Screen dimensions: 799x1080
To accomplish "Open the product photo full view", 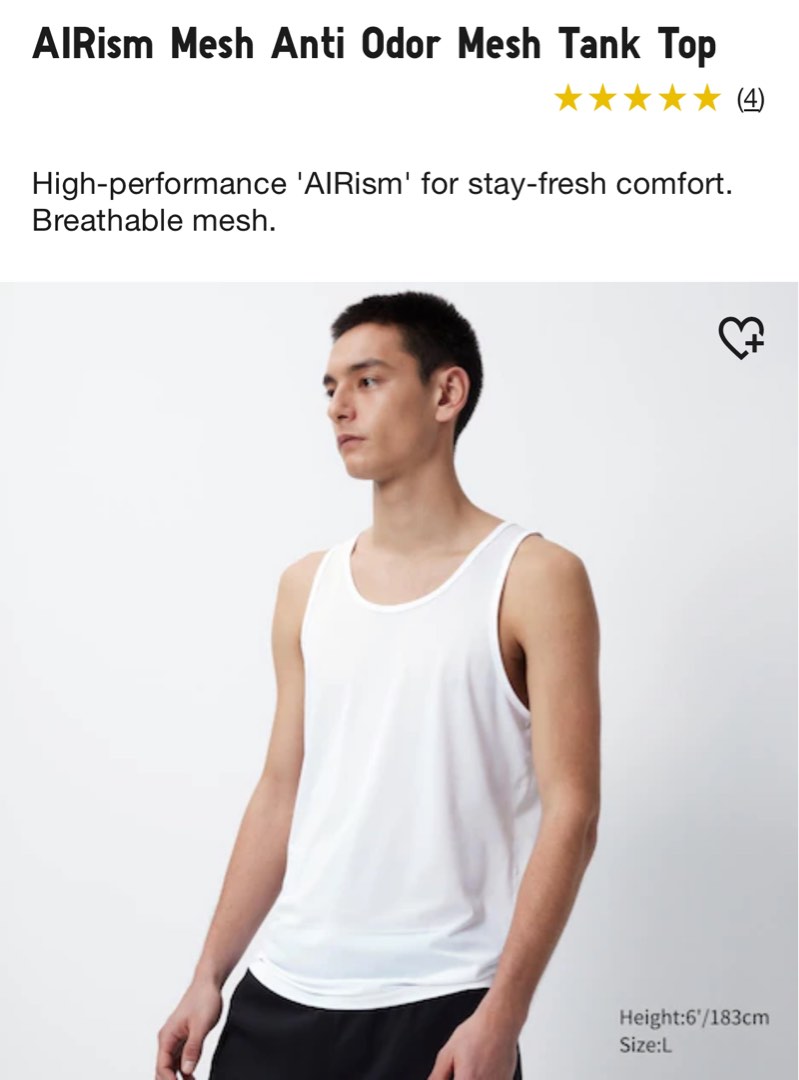I will click(x=400, y=680).
